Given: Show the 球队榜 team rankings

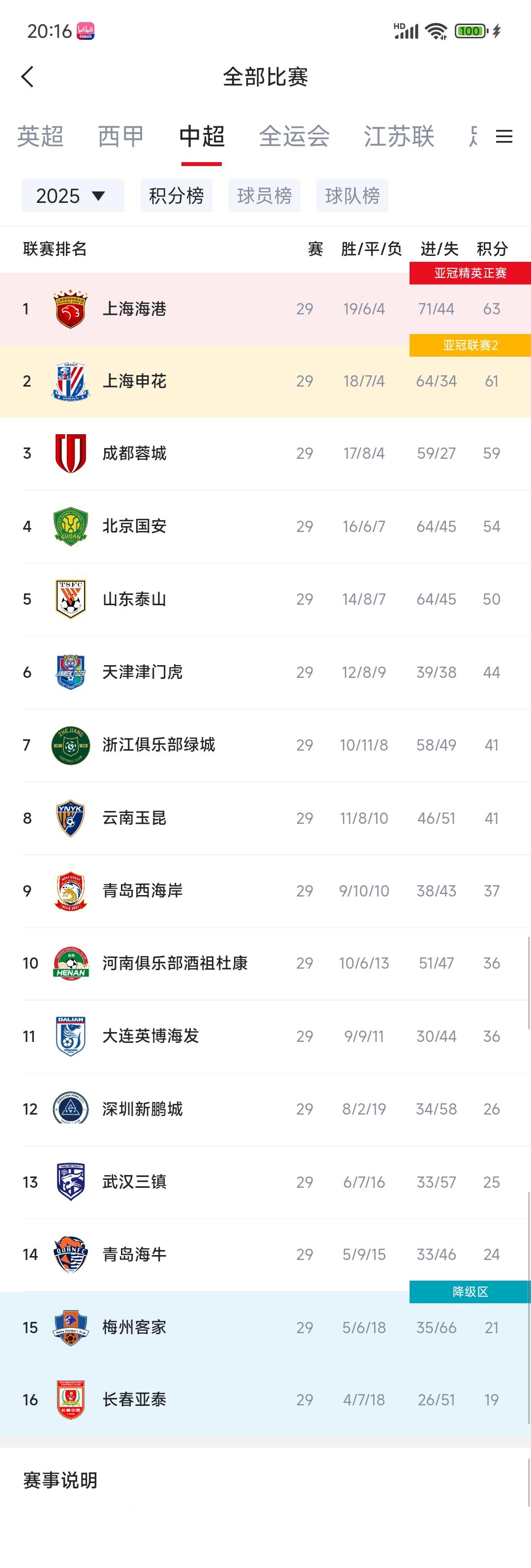Looking at the screenshot, I should [x=352, y=196].
